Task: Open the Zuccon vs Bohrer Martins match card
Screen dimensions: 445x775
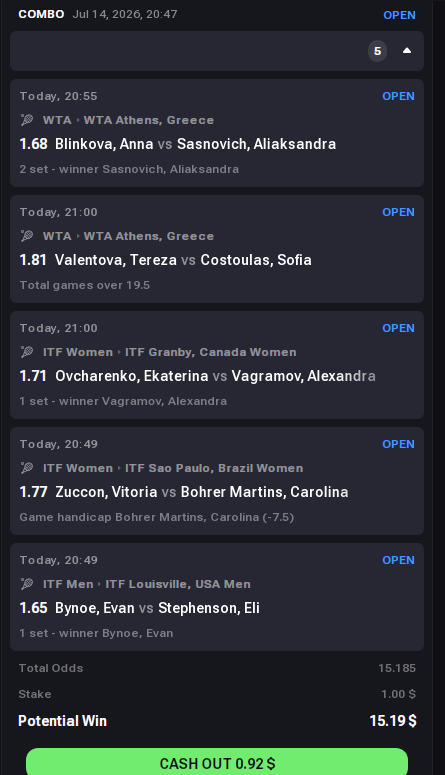Action: pyautogui.click(x=217, y=481)
